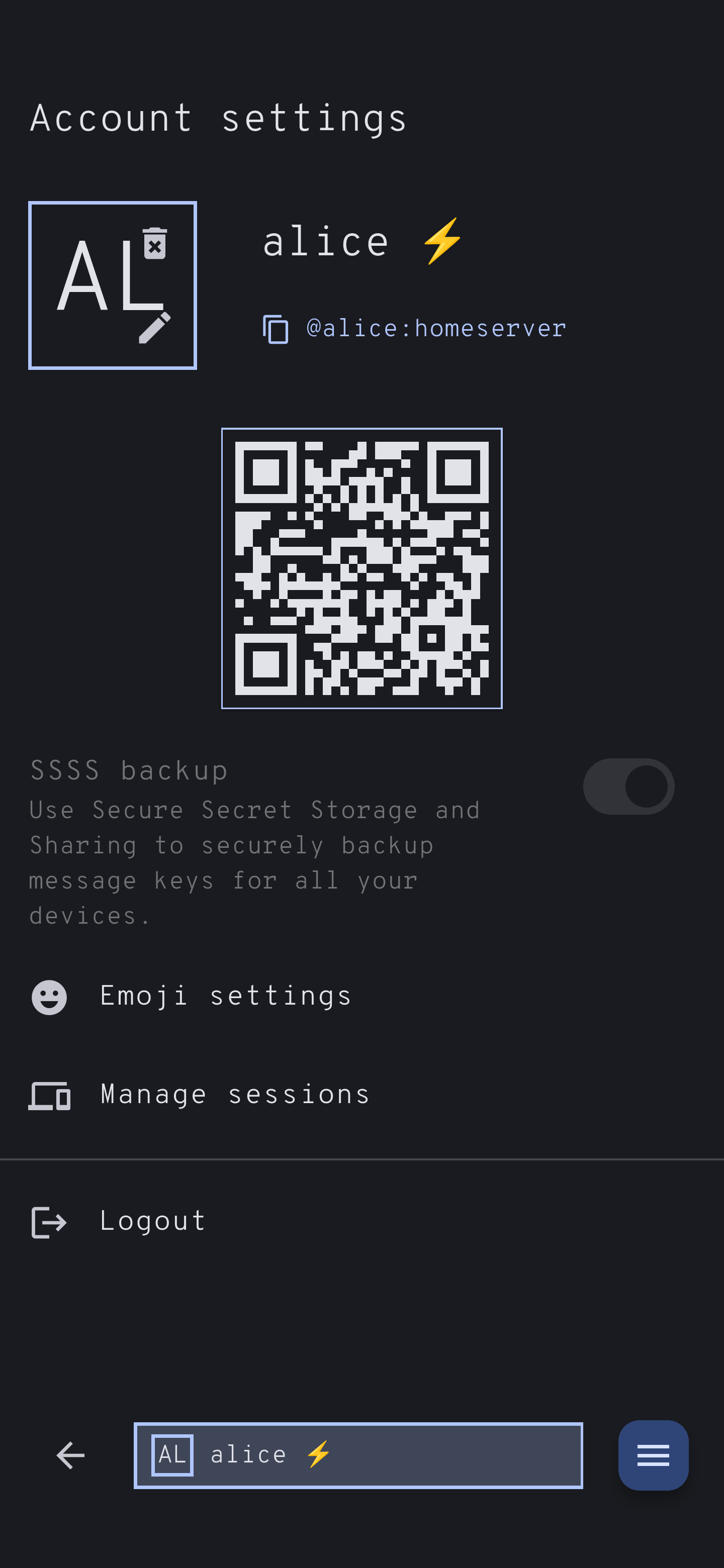Open the hamburger menu button
The image size is (724, 1568).
(x=654, y=1455)
